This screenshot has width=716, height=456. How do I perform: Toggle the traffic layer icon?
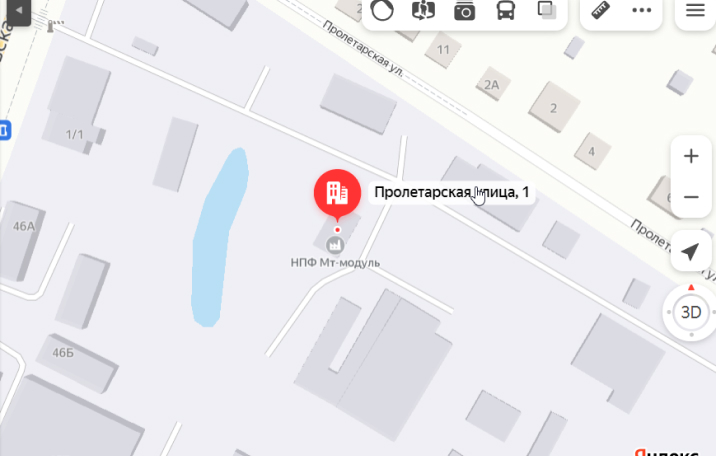point(381,11)
